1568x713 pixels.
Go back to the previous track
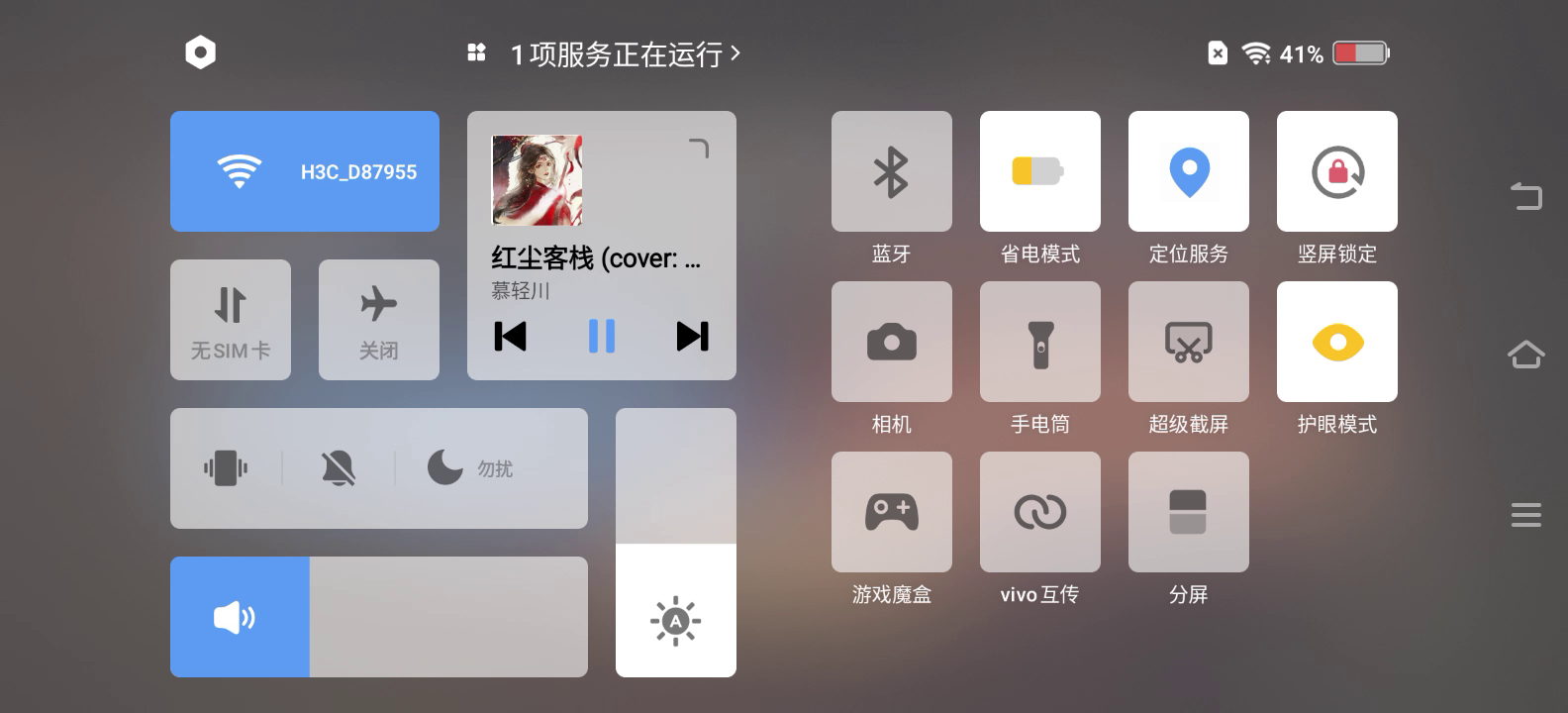coord(511,337)
